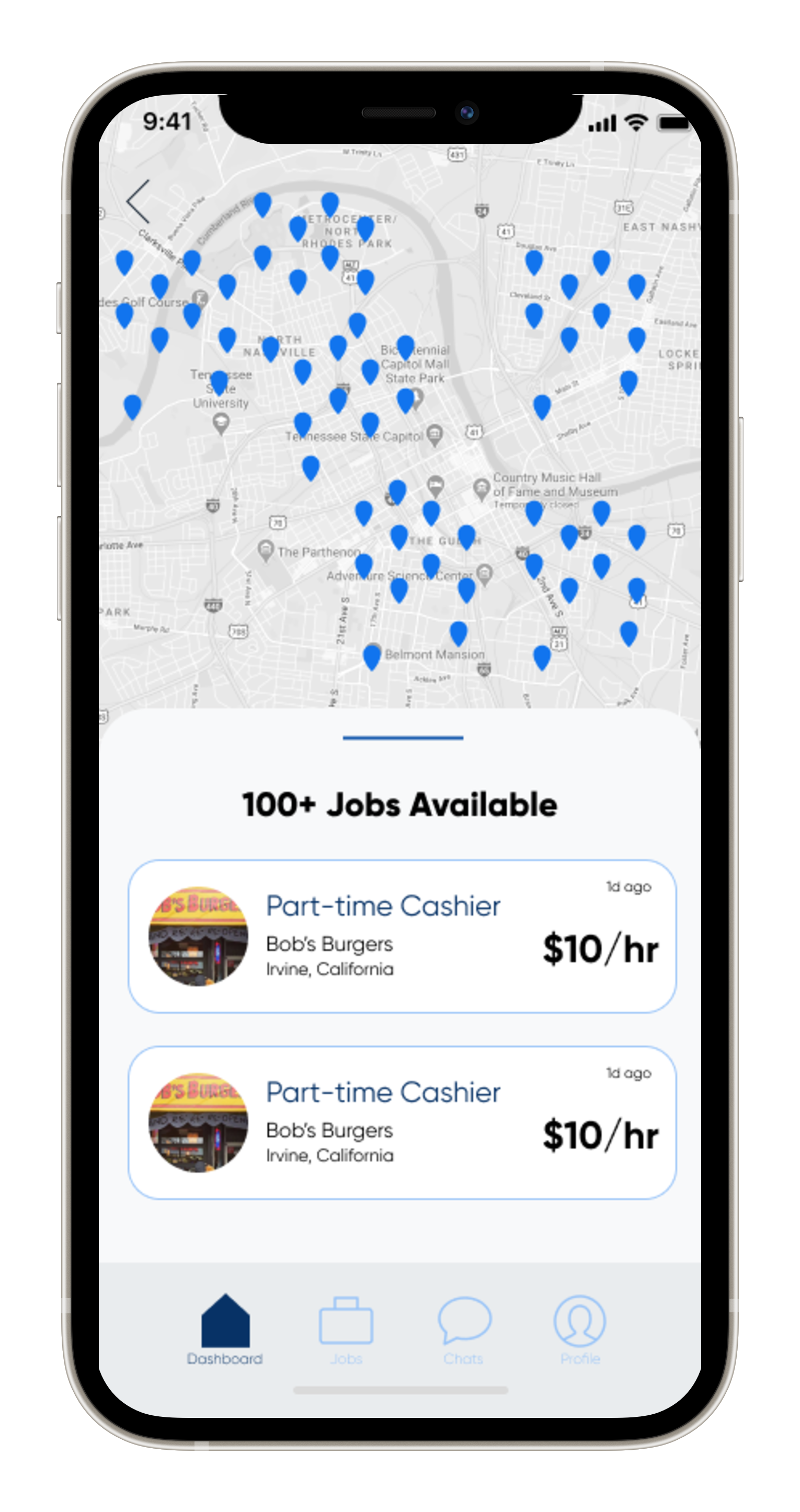
Task: Switch to the Dashboard tab
Action: coord(225,1330)
